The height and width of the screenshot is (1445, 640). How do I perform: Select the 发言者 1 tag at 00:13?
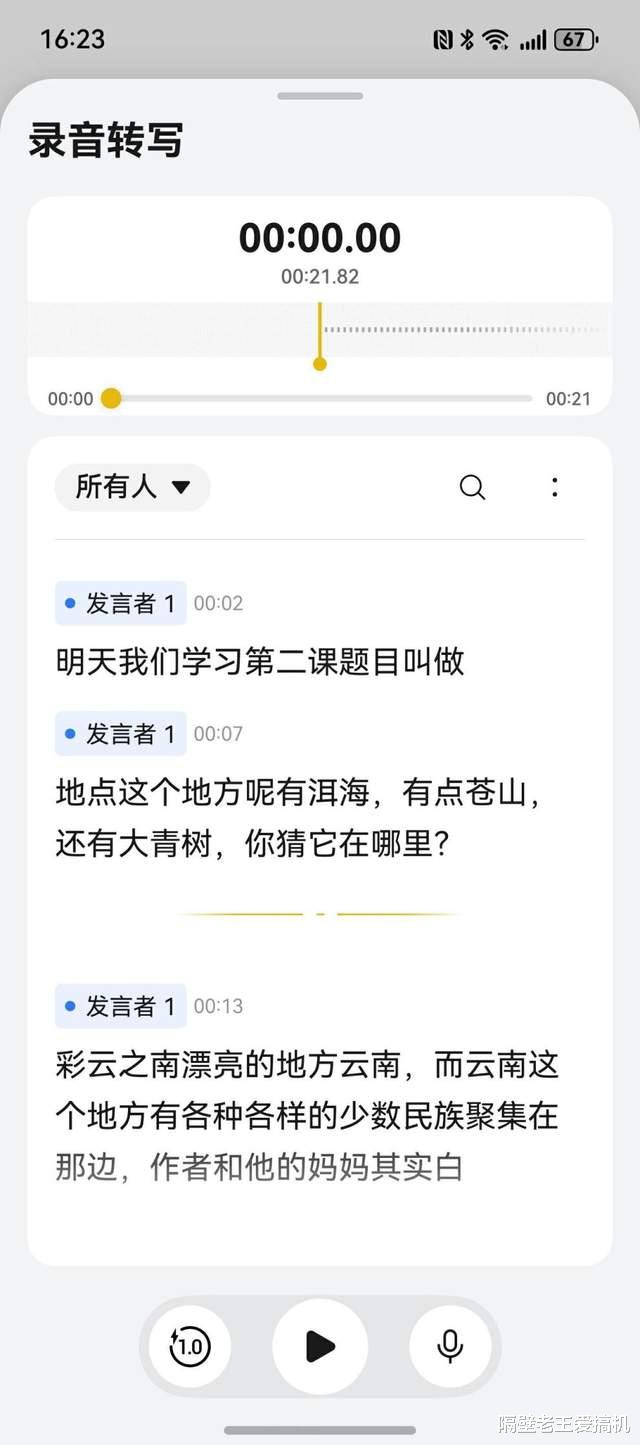(120, 1006)
